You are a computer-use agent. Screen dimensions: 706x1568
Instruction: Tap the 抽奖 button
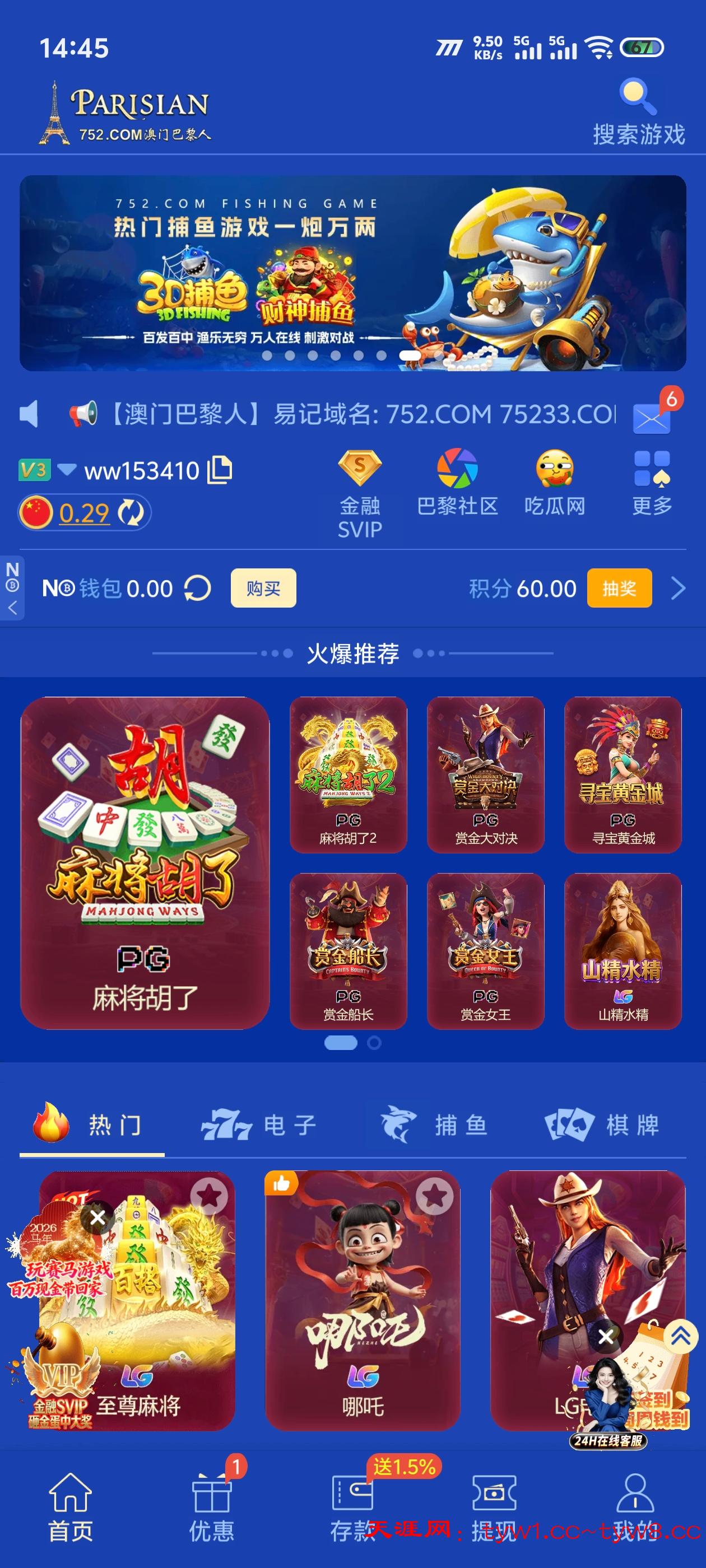click(x=619, y=588)
